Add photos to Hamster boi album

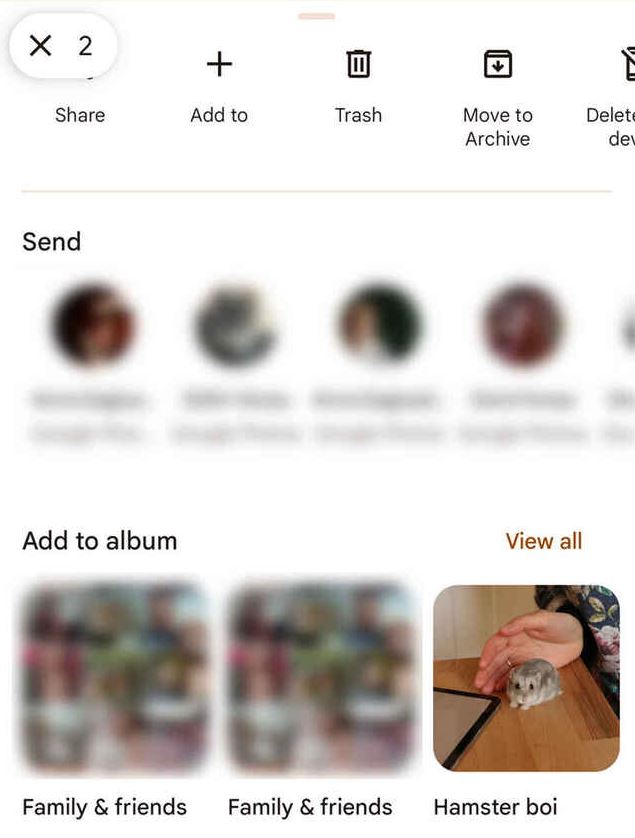(526, 677)
